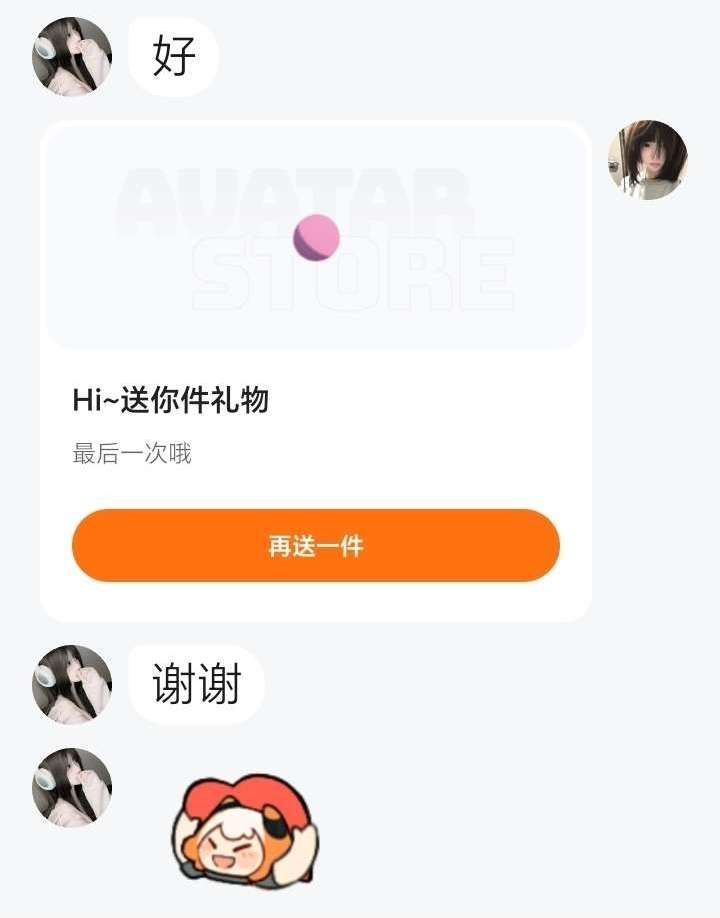View profile from avatar beside 谢谢 message
The width and height of the screenshot is (720, 918).
click(72, 685)
